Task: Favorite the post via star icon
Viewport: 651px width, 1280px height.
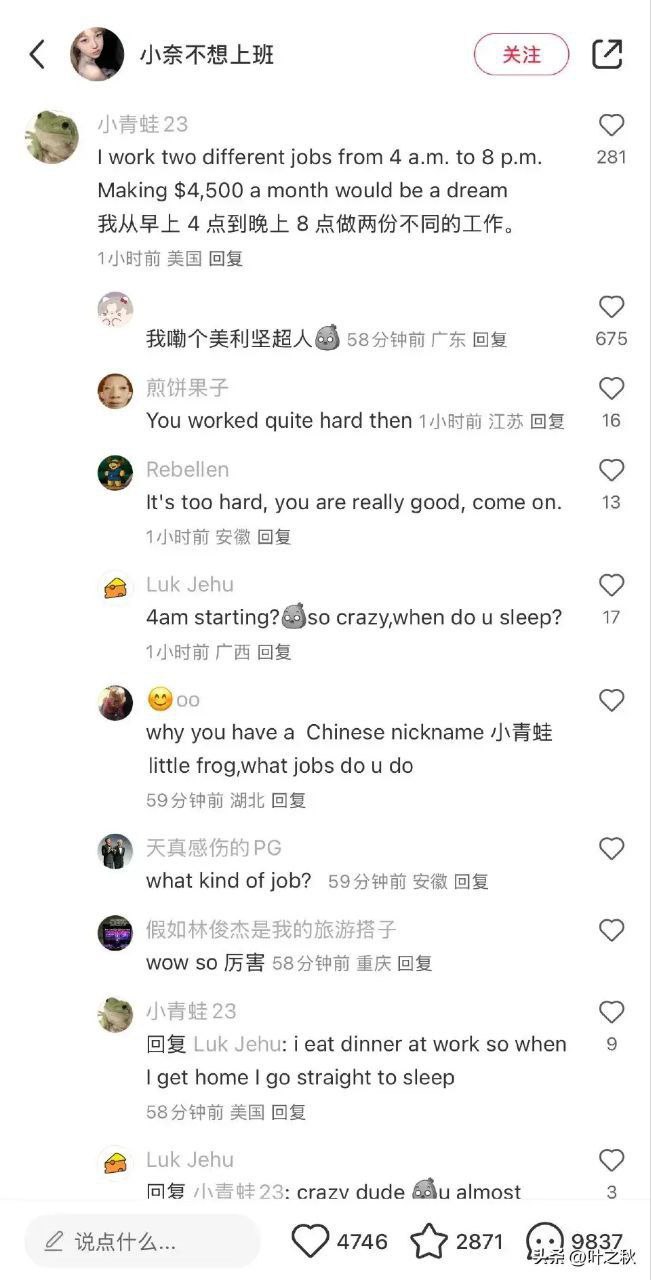Action: coord(429,1241)
